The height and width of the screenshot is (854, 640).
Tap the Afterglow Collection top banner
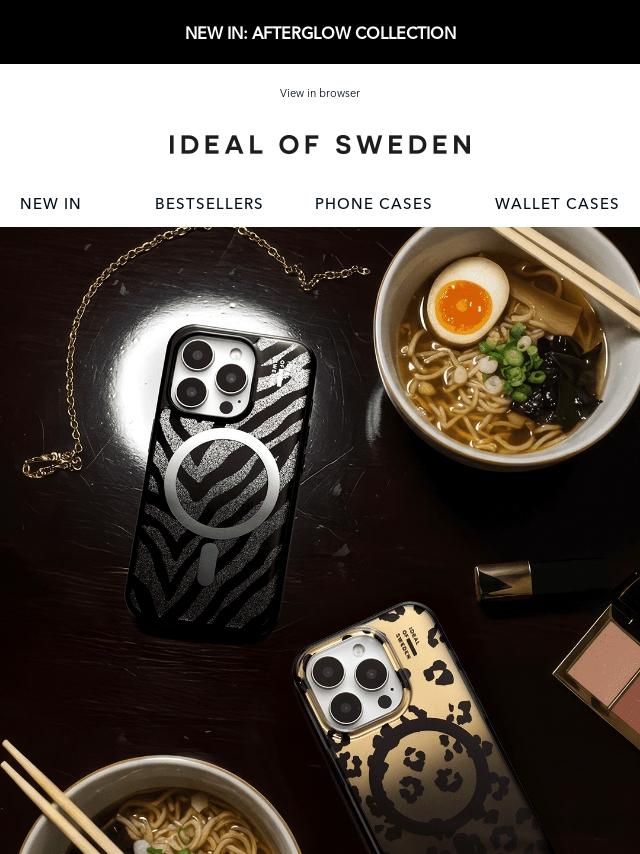pos(320,33)
